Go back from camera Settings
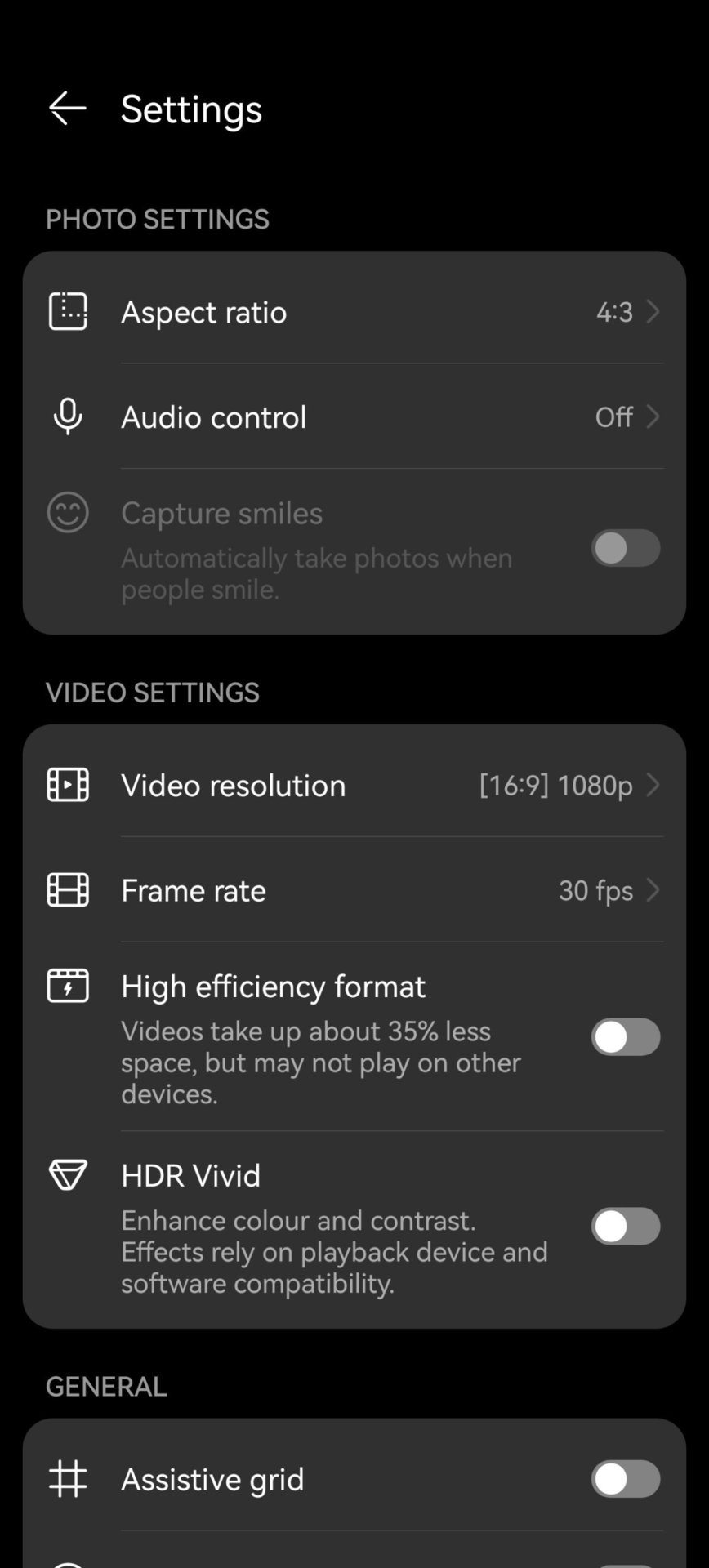 point(67,109)
